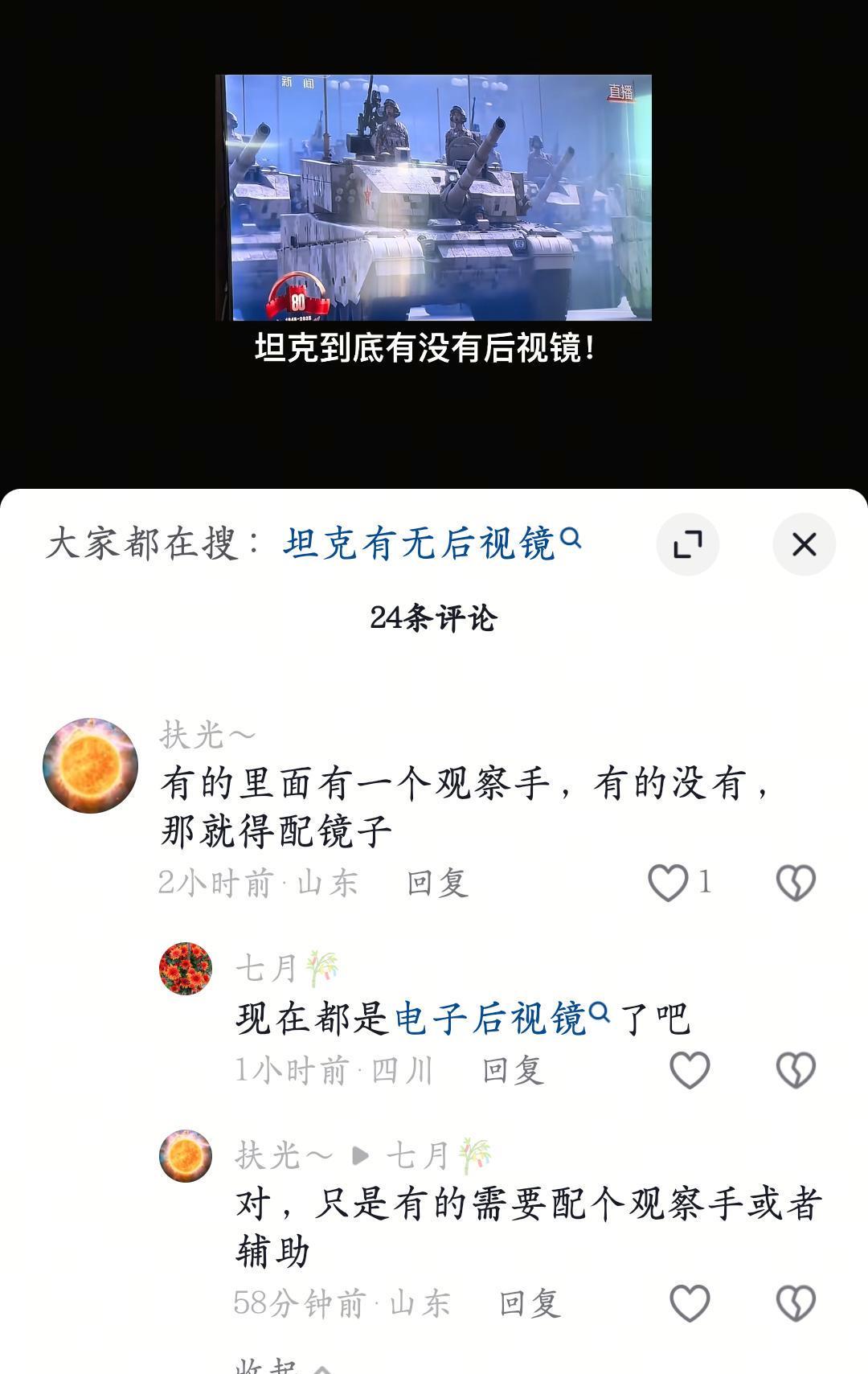Tap the tank video to pause
868x1374 pixels.
point(434,198)
